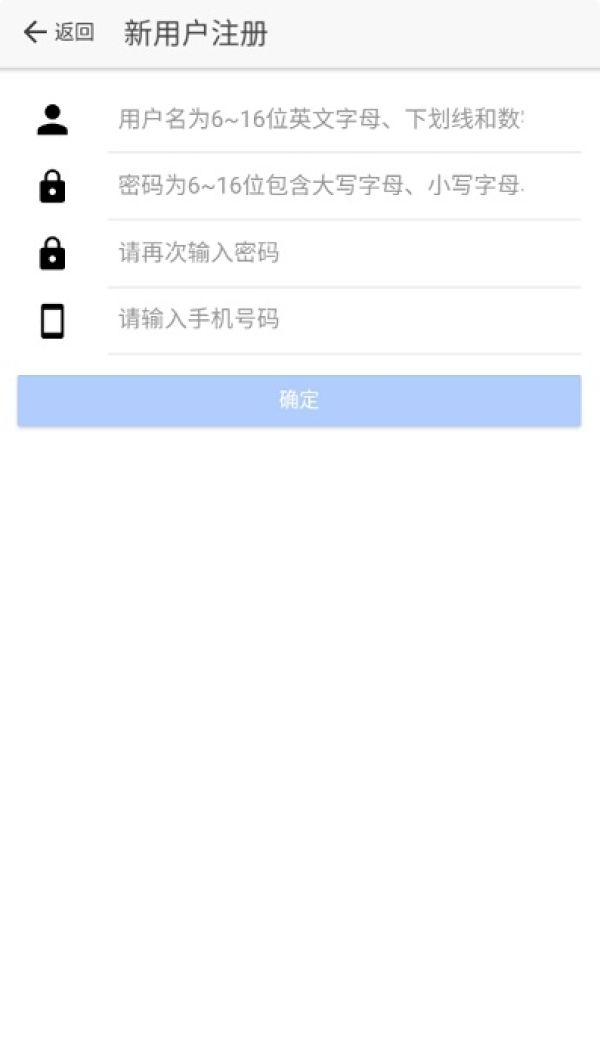The width and height of the screenshot is (600, 1060).
Task: Select the 请再次输入密码 confirm password field
Action: point(344,253)
